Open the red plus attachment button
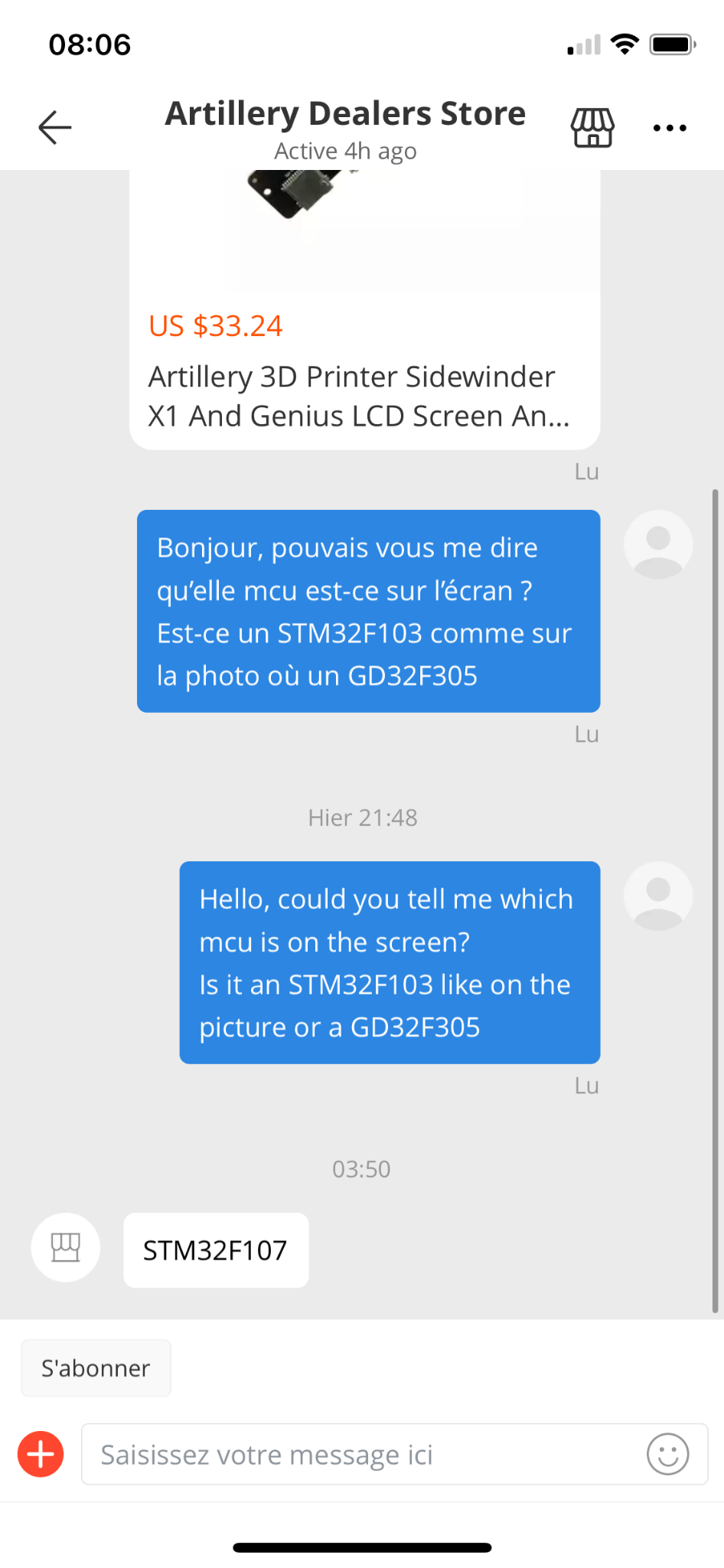The height and width of the screenshot is (1568, 724). 41,1454
